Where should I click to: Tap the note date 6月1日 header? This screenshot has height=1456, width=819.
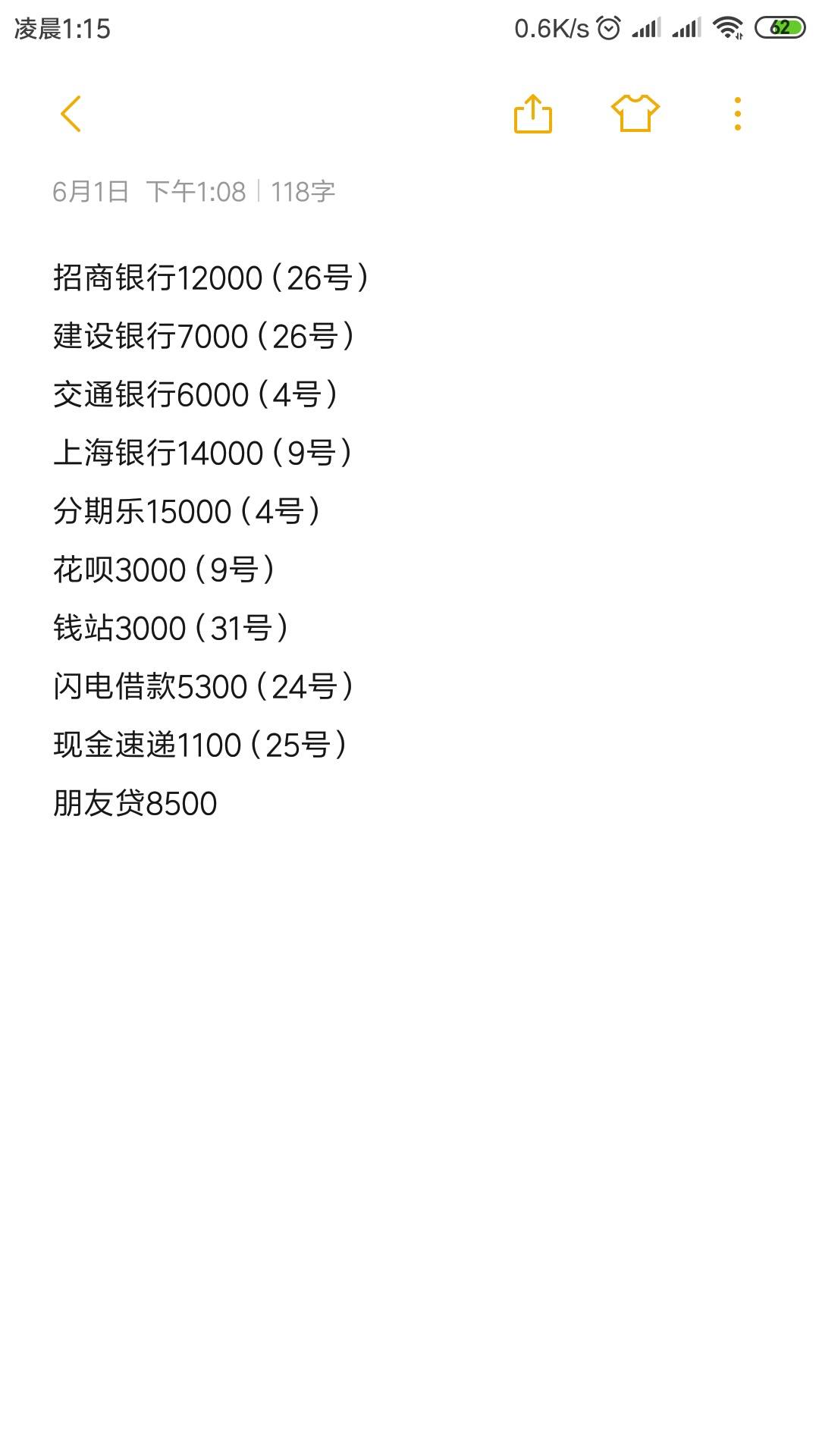83,193
